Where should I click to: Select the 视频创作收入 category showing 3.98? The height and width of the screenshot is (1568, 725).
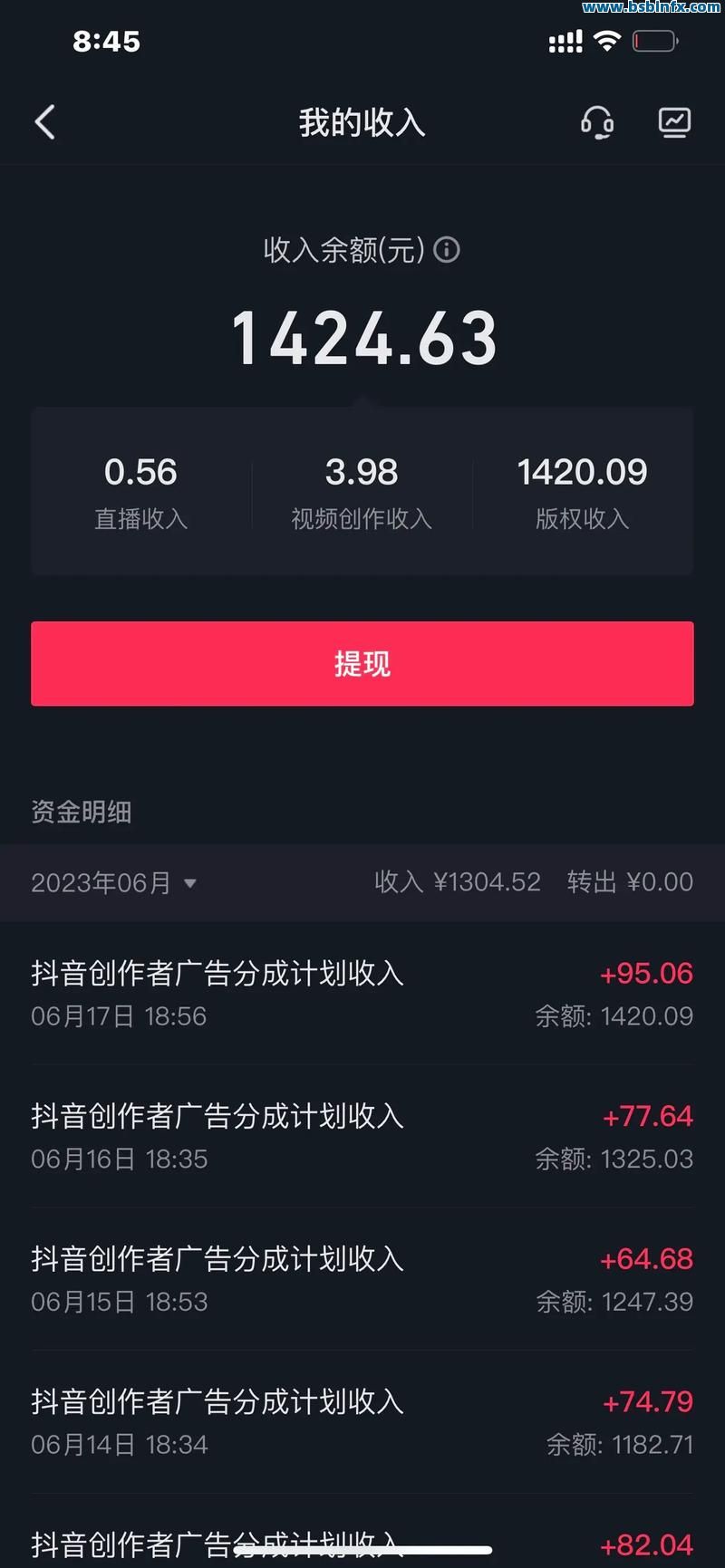click(361, 492)
